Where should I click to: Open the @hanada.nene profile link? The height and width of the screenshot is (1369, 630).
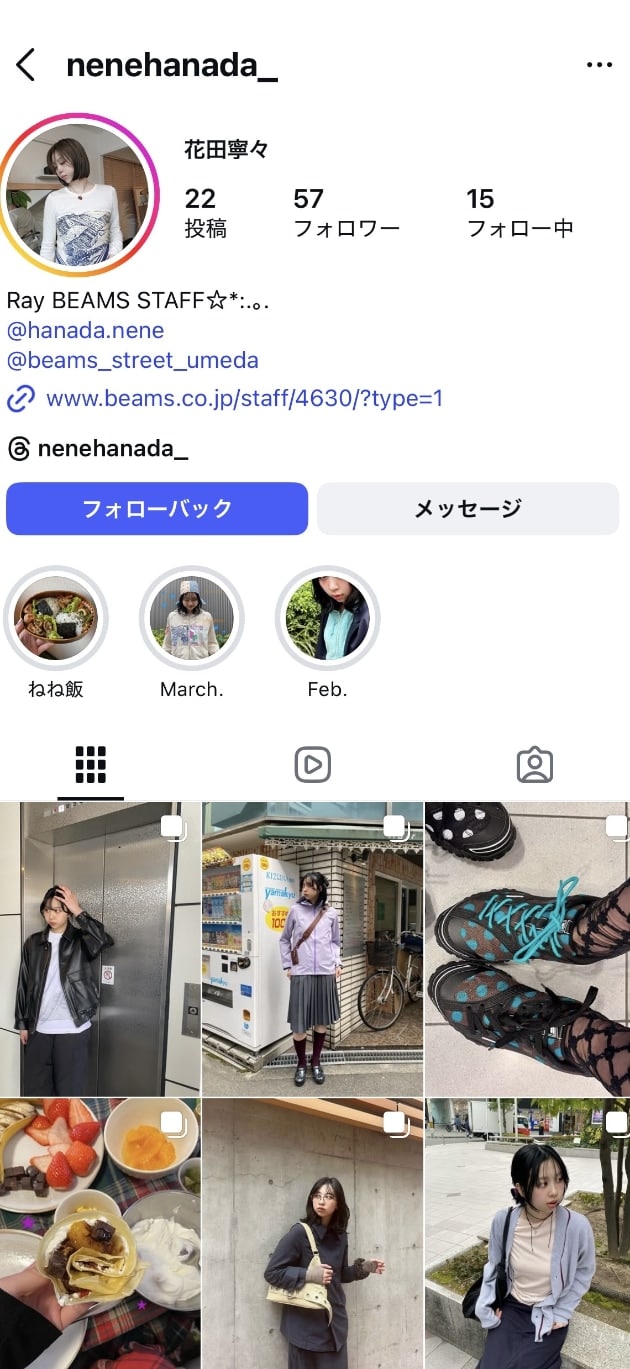pyautogui.click(x=85, y=330)
